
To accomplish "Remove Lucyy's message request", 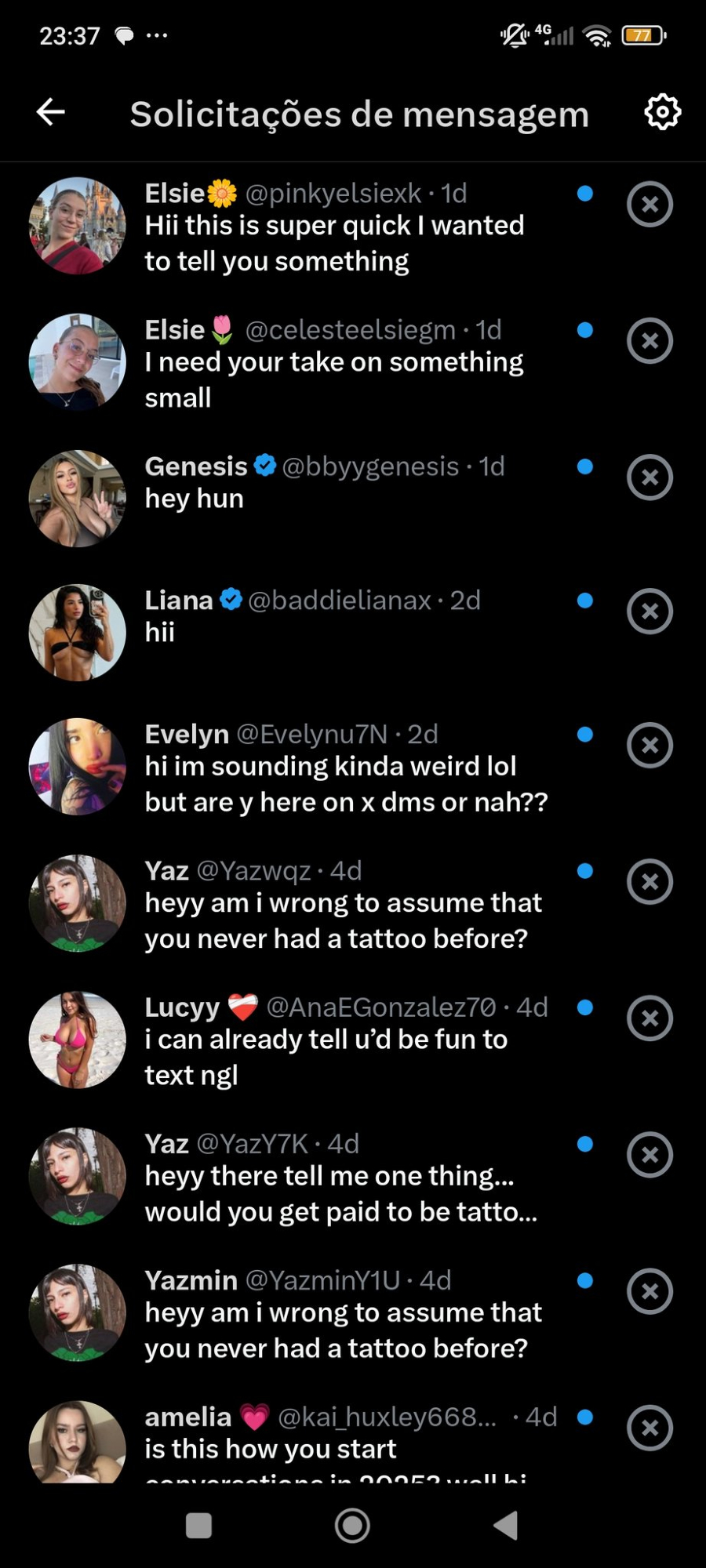I will point(650,1018).
